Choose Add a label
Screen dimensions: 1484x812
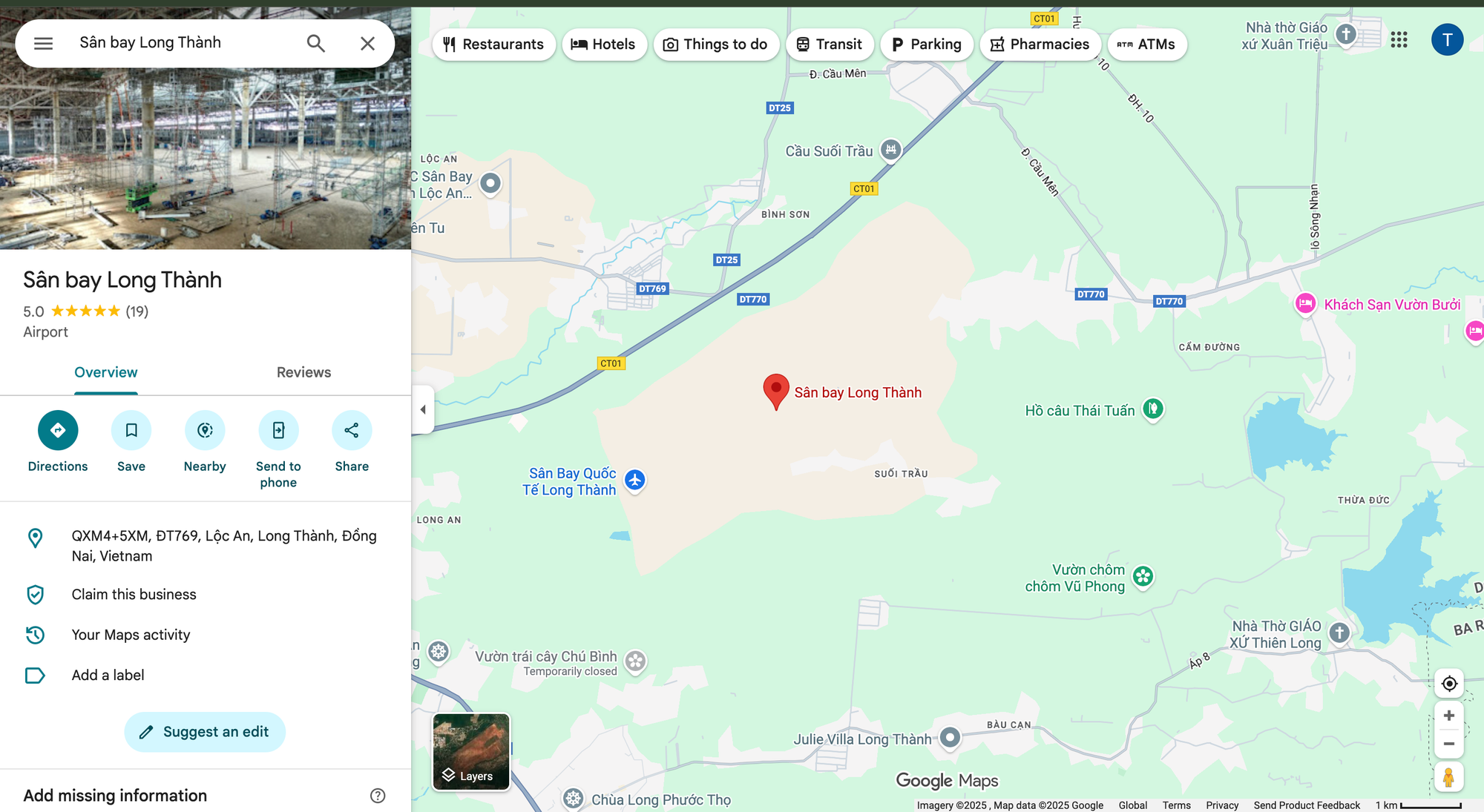pyautogui.click(x=108, y=675)
